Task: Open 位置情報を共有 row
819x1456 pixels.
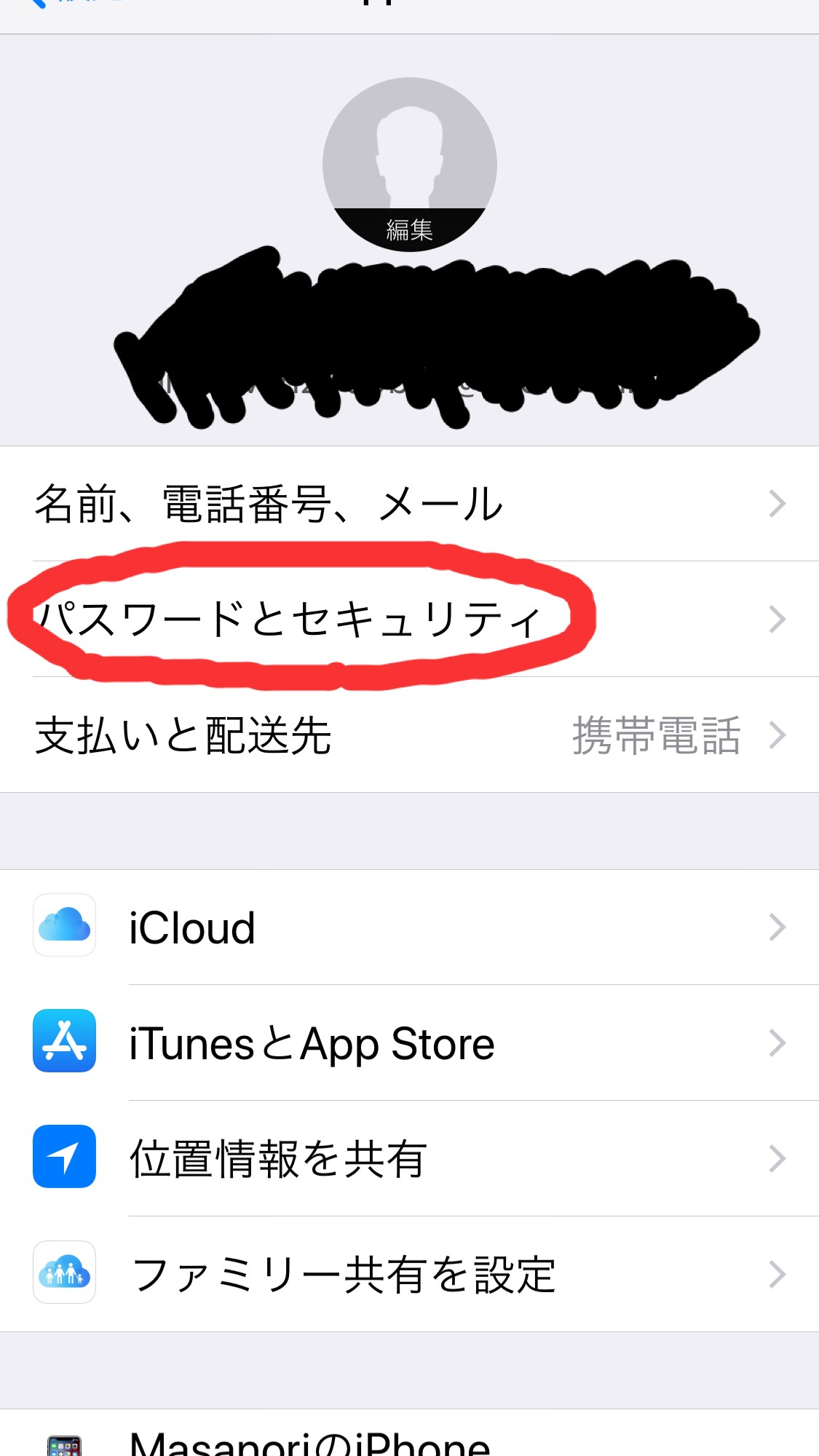Action: [409, 1159]
